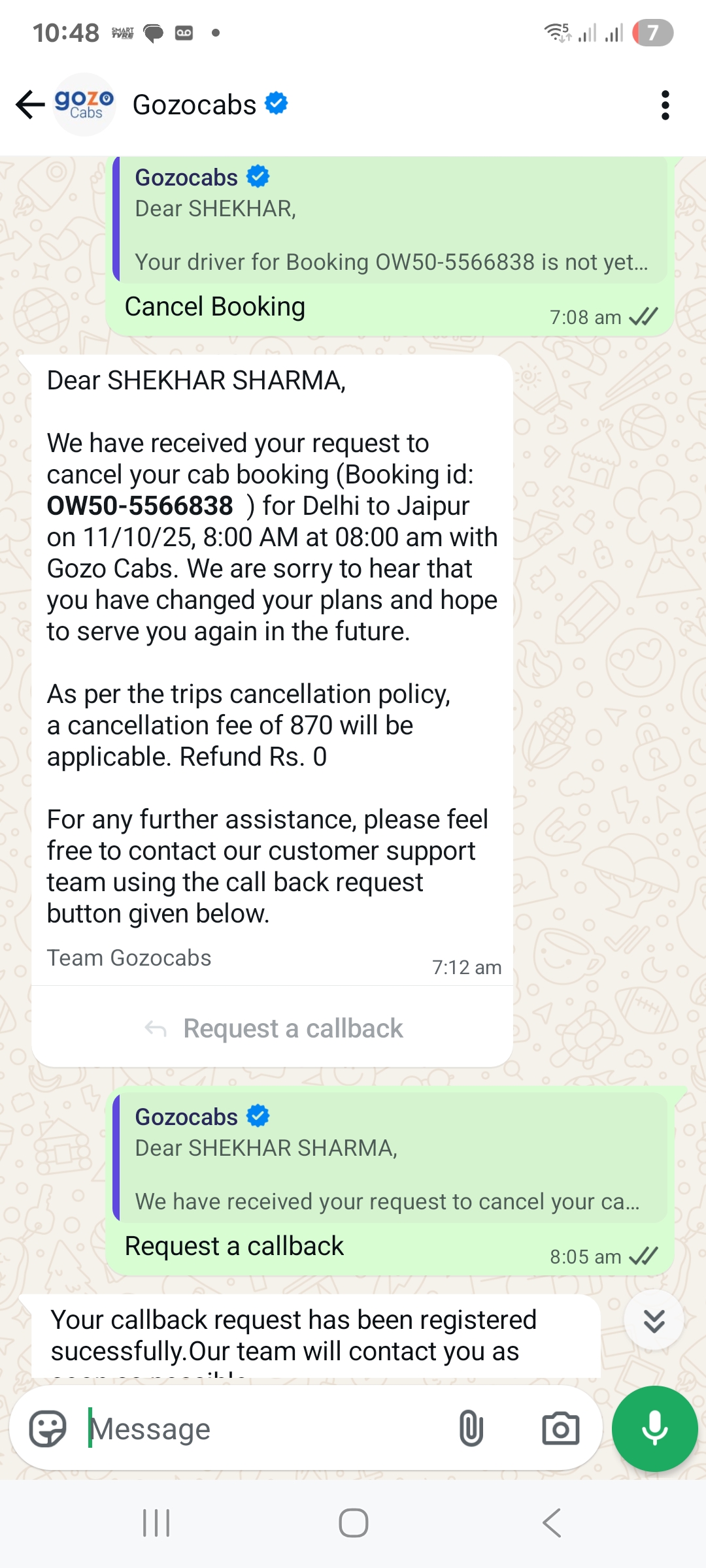Open the chat overflow menu
Image resolution: width=706 pixels, height=1568 pixels.
coord(665,105)
